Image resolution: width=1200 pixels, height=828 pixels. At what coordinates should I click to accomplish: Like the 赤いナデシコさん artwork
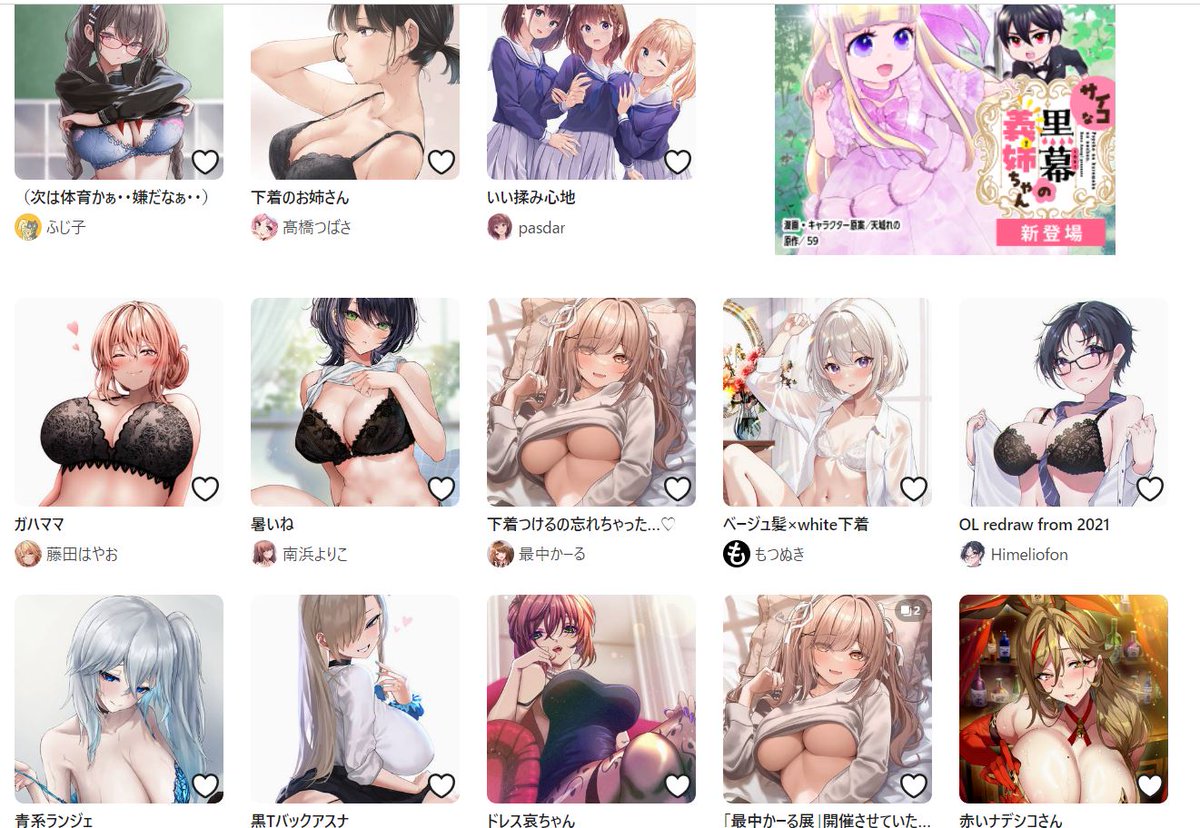coord(1150,785)
